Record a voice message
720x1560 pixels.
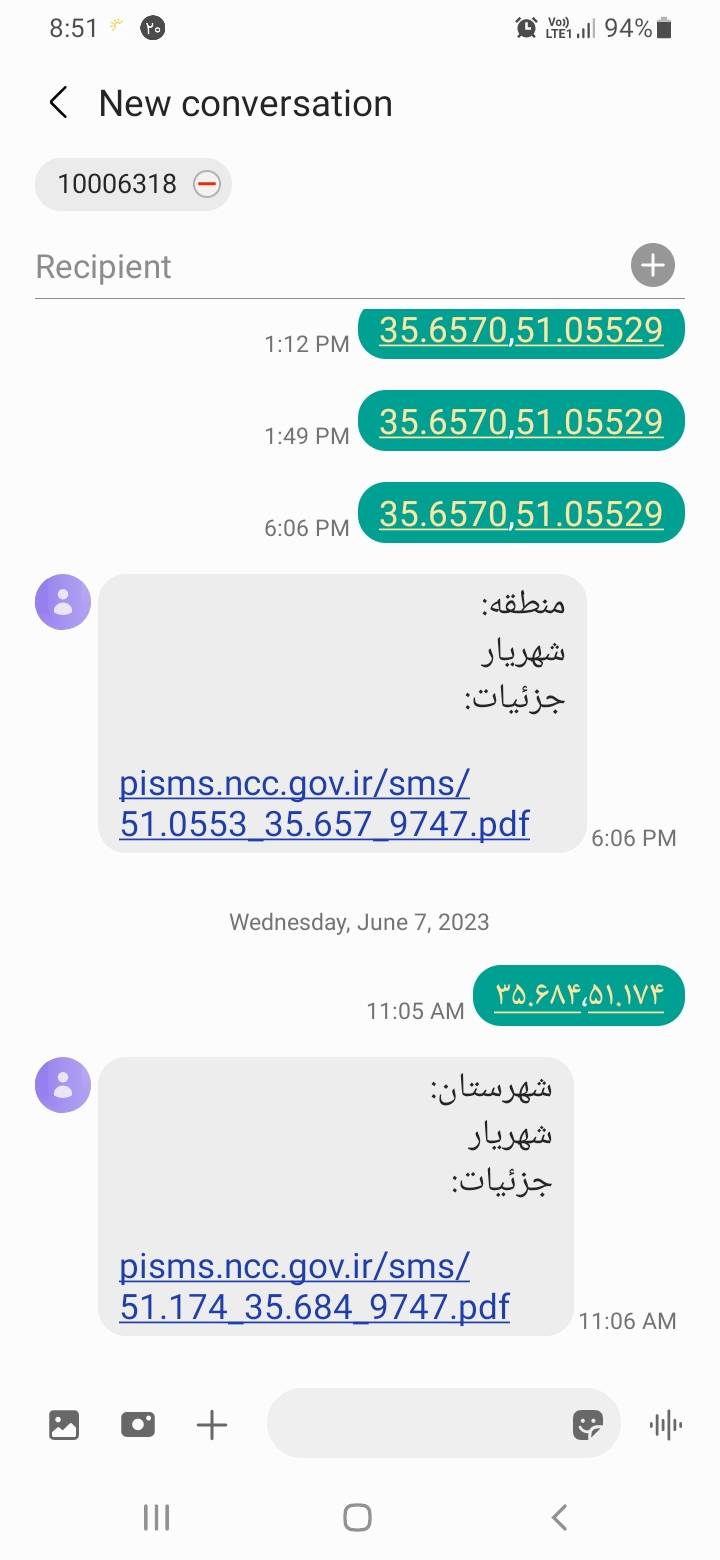click(666, 1424)
